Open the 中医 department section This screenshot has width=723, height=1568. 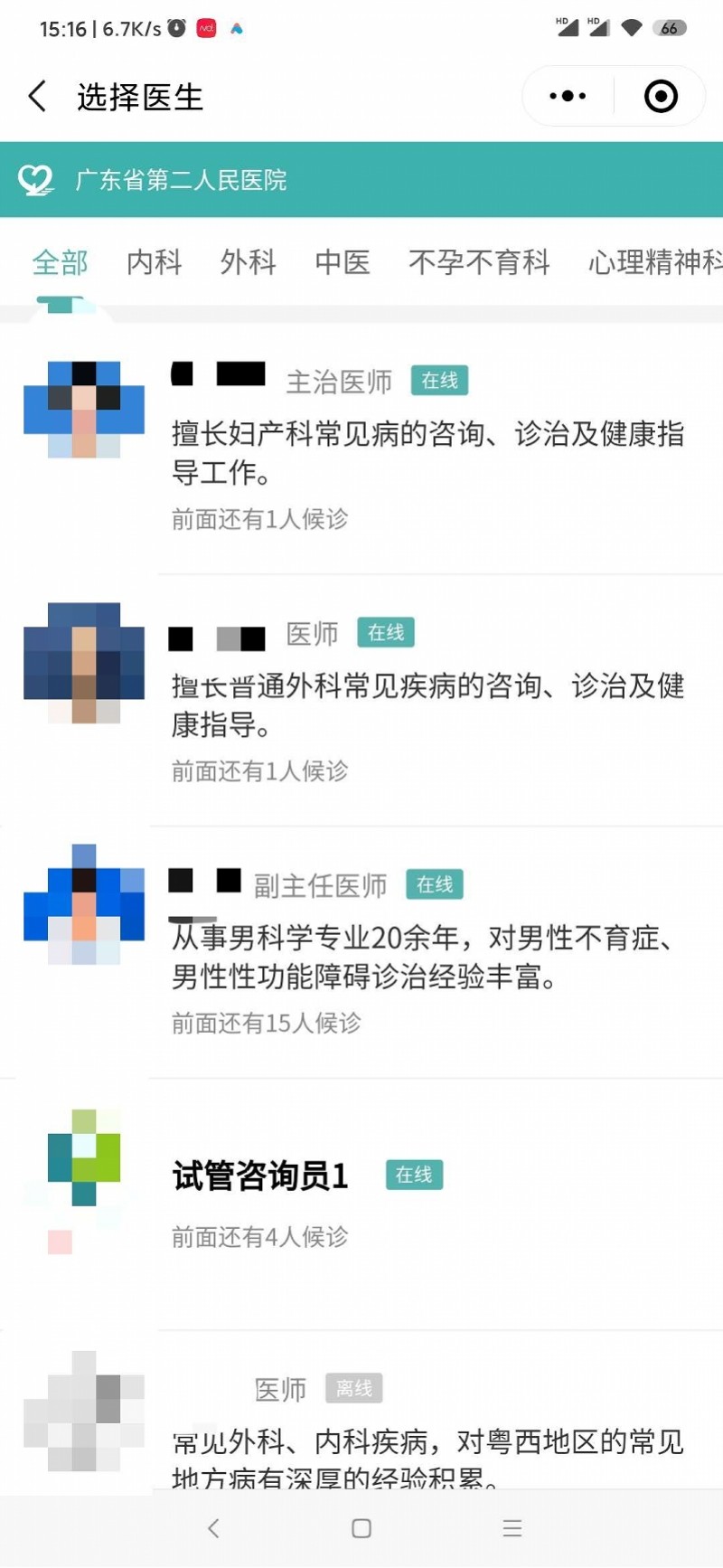tap(343, 262)
